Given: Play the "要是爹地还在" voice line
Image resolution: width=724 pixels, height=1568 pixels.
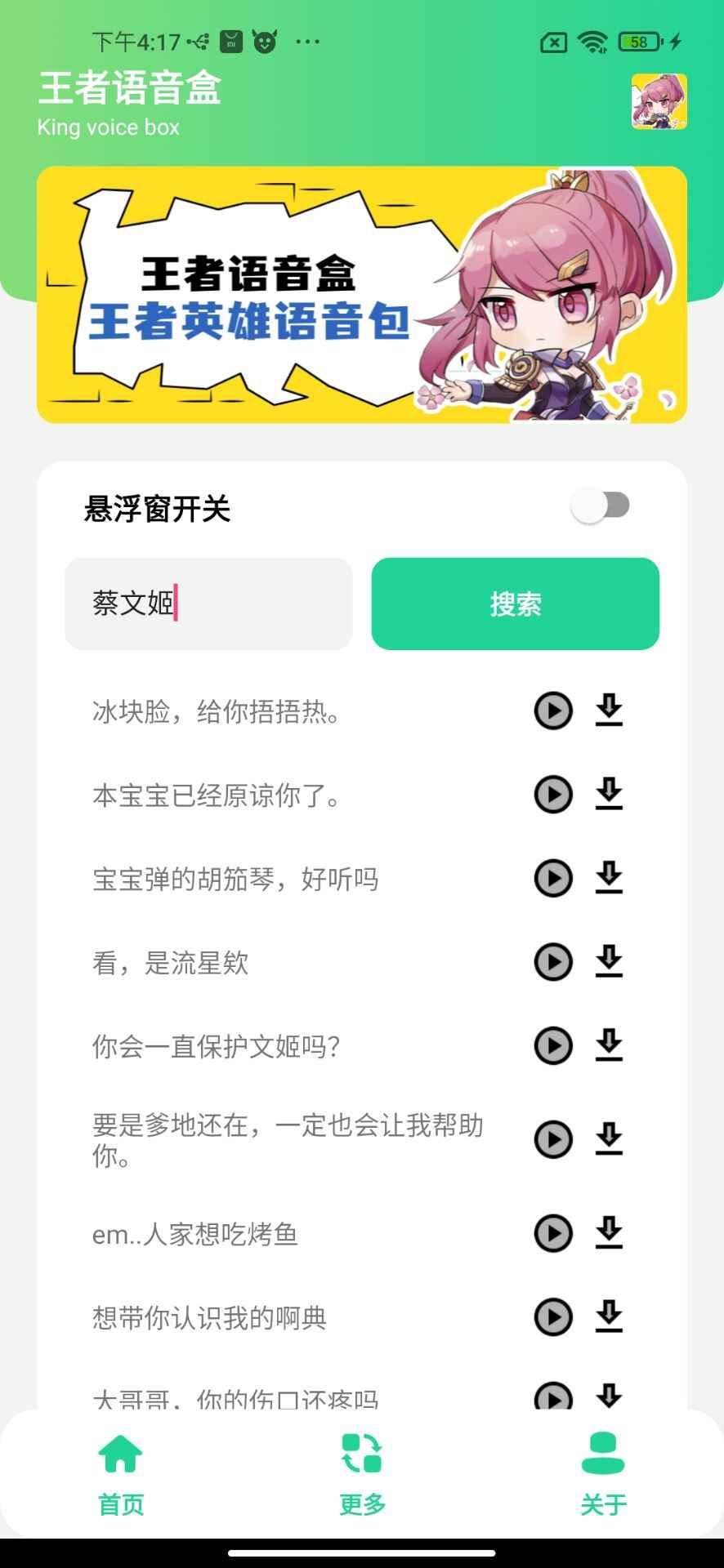Looking at the screenshot, I should point(553,1140).
